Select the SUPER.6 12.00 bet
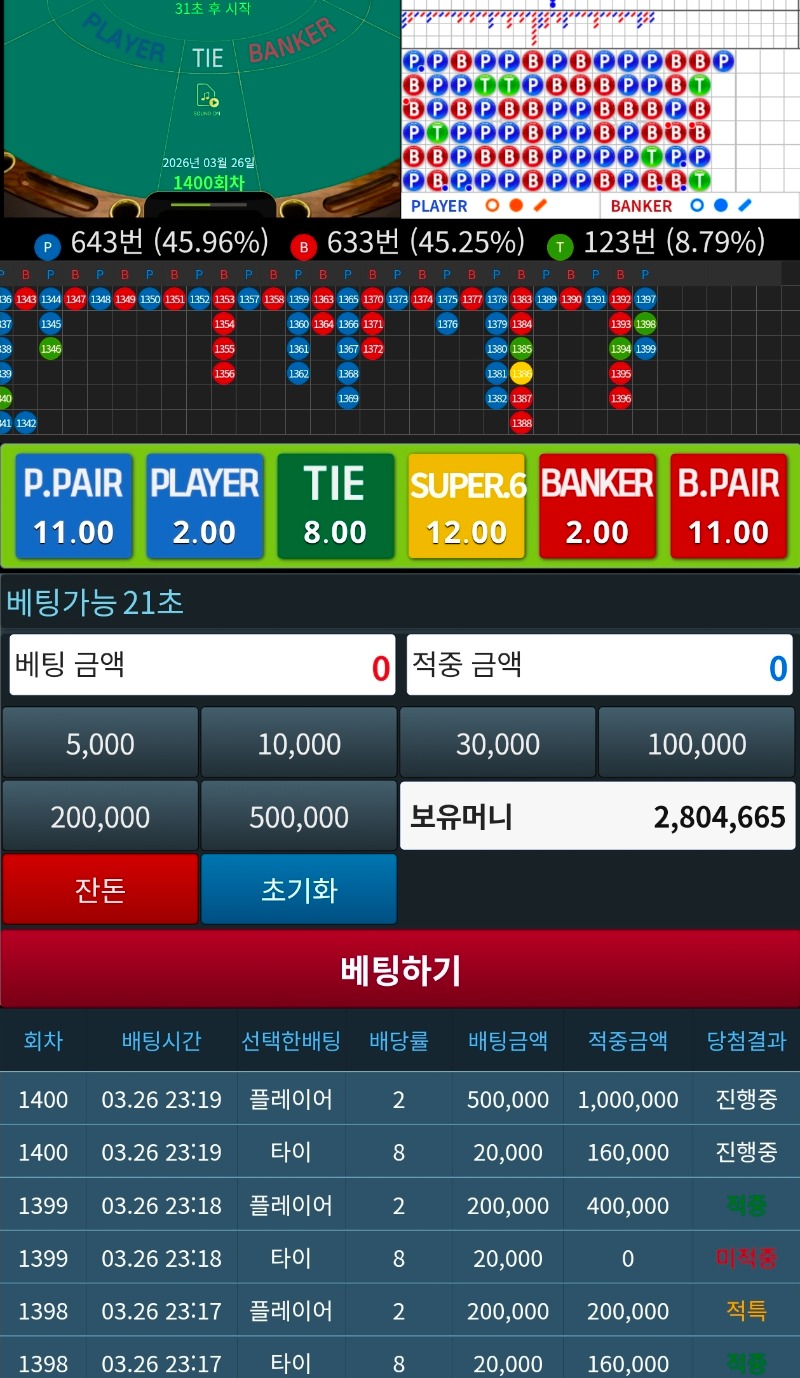Image resolution: width=800 pixels, height=1378 pixels. (467, 506)
